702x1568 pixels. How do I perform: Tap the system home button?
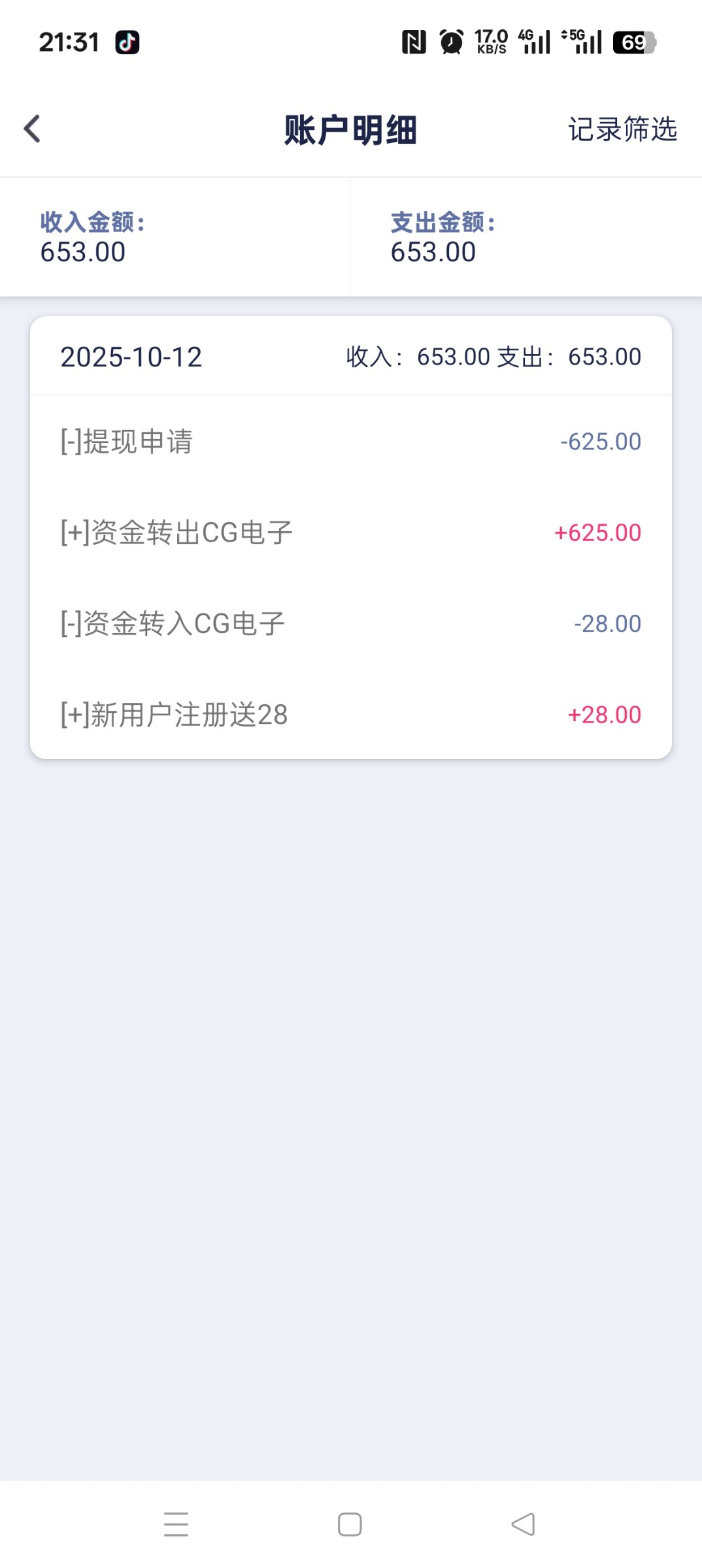coord(350,1524)
